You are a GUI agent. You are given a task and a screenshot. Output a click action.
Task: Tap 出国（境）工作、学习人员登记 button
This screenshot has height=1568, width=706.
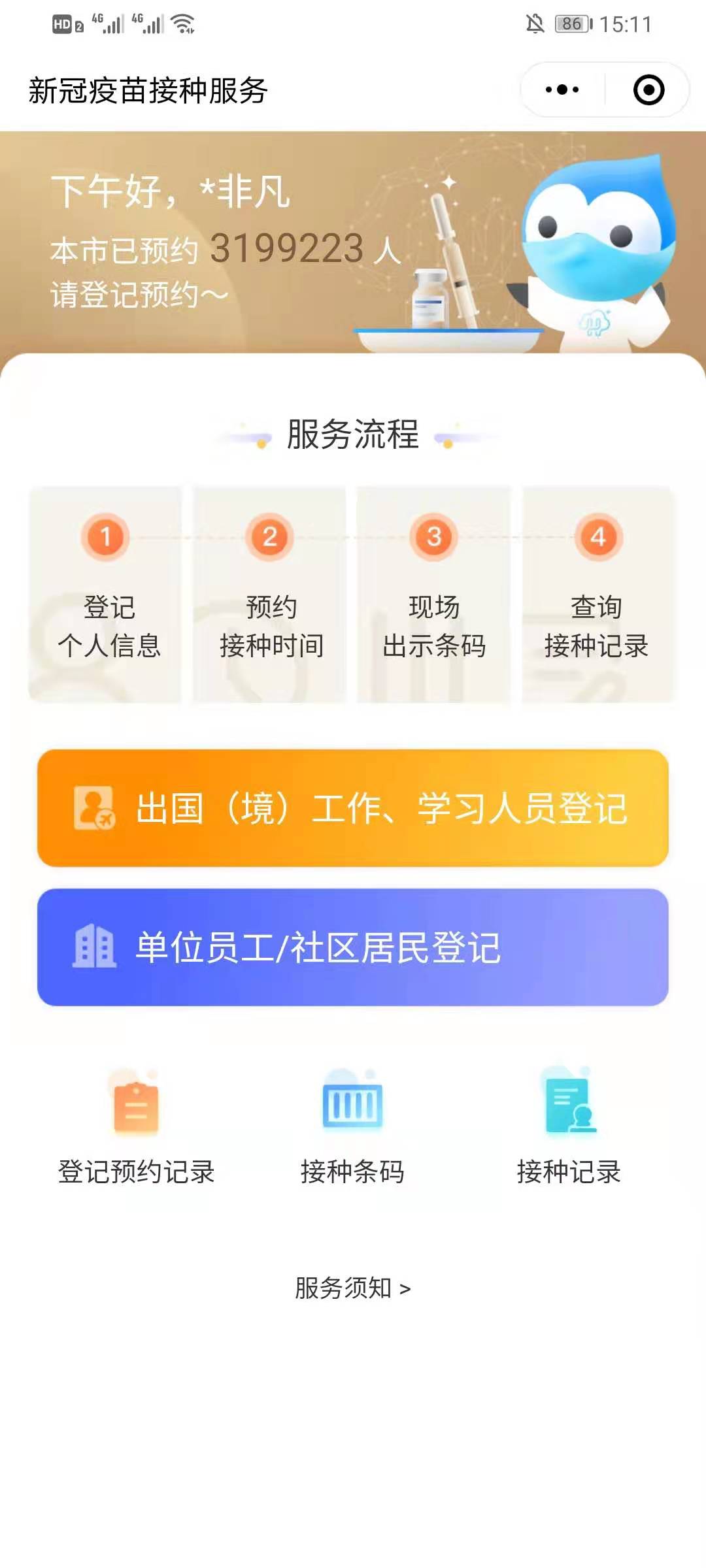353,808
